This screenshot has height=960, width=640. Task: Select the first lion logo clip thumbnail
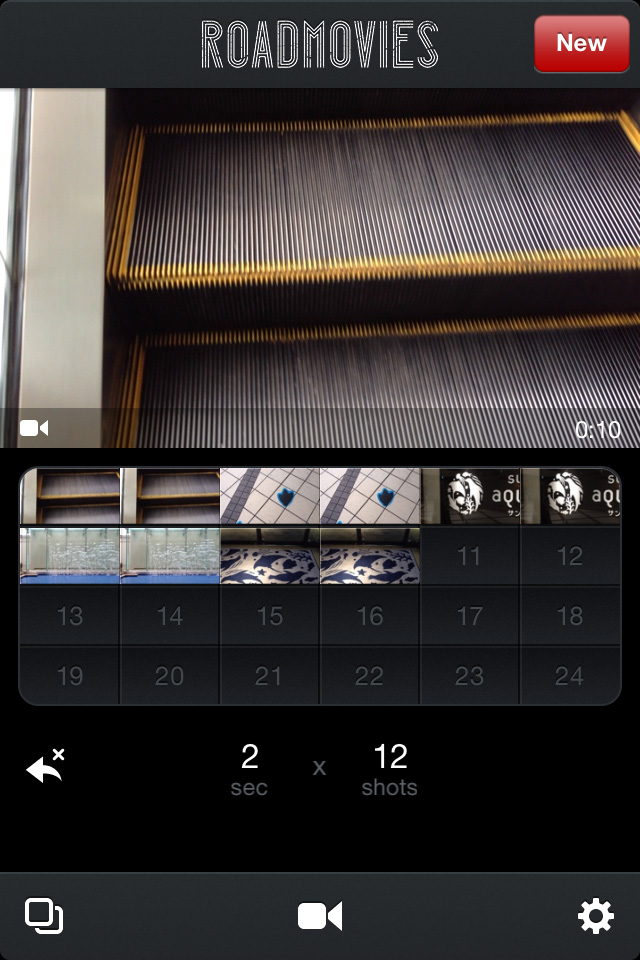470,497
